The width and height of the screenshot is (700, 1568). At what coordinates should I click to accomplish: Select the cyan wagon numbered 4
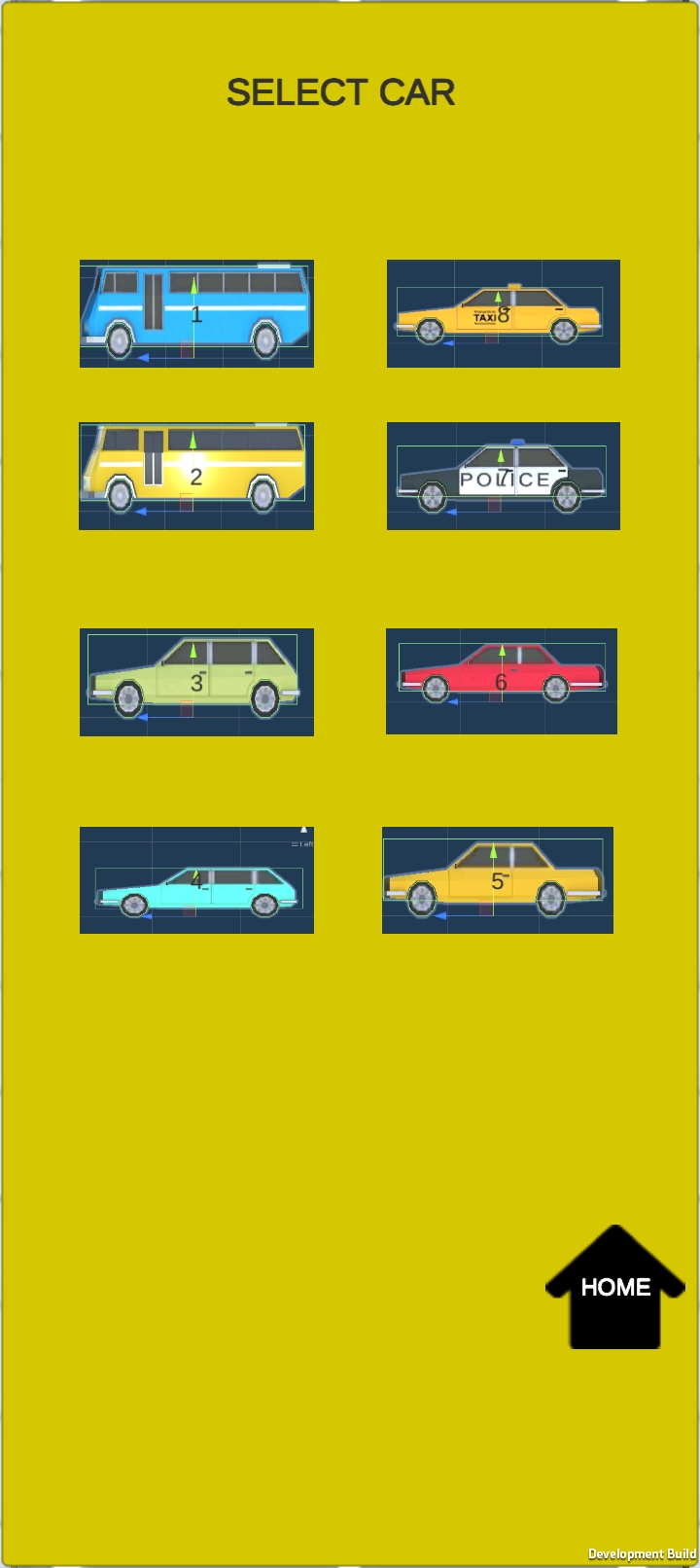(196, 880)
